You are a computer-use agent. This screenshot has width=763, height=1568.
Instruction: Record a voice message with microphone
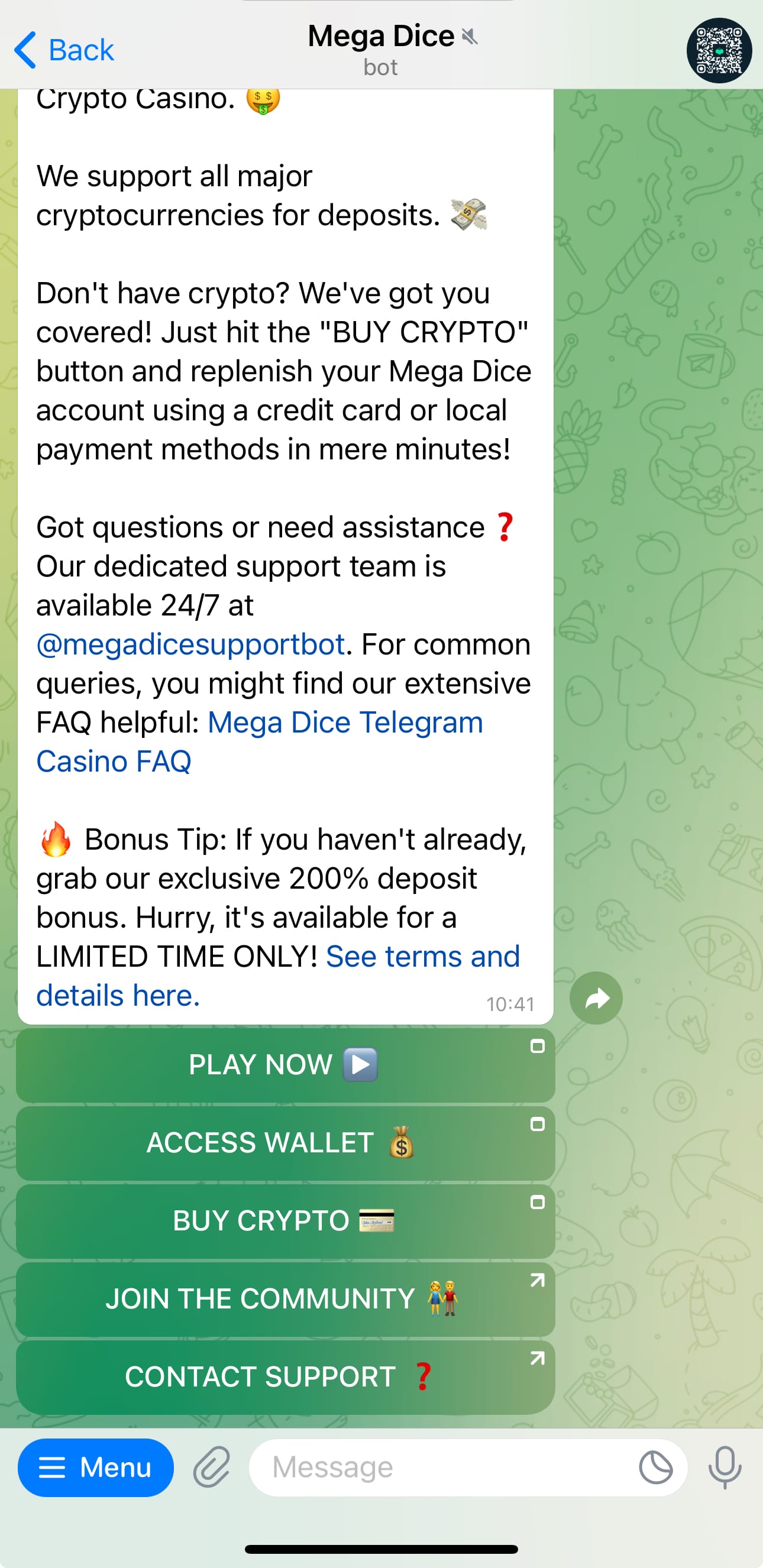(725, 1467)
